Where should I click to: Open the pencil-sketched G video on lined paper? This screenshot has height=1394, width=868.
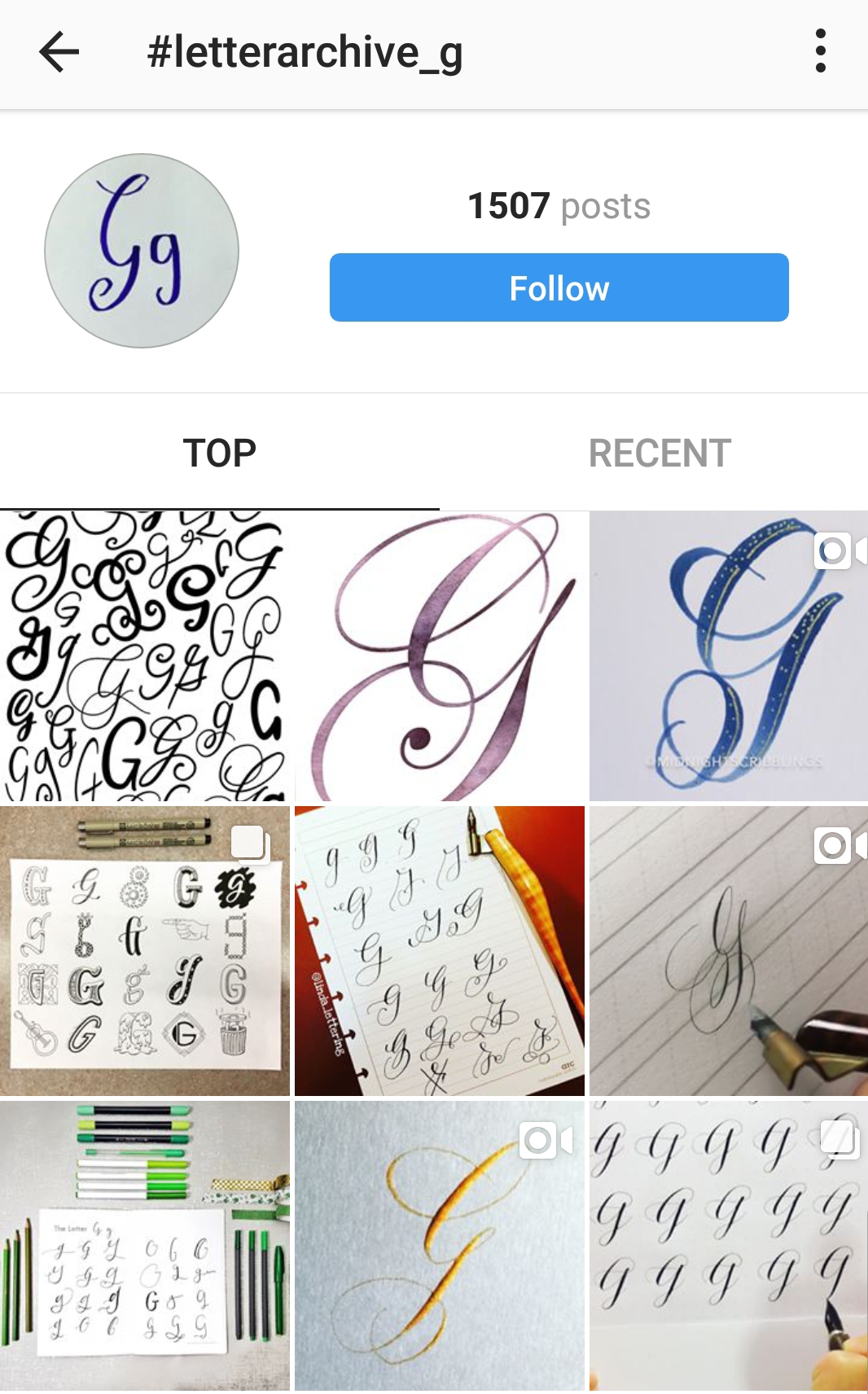(728, 951)
